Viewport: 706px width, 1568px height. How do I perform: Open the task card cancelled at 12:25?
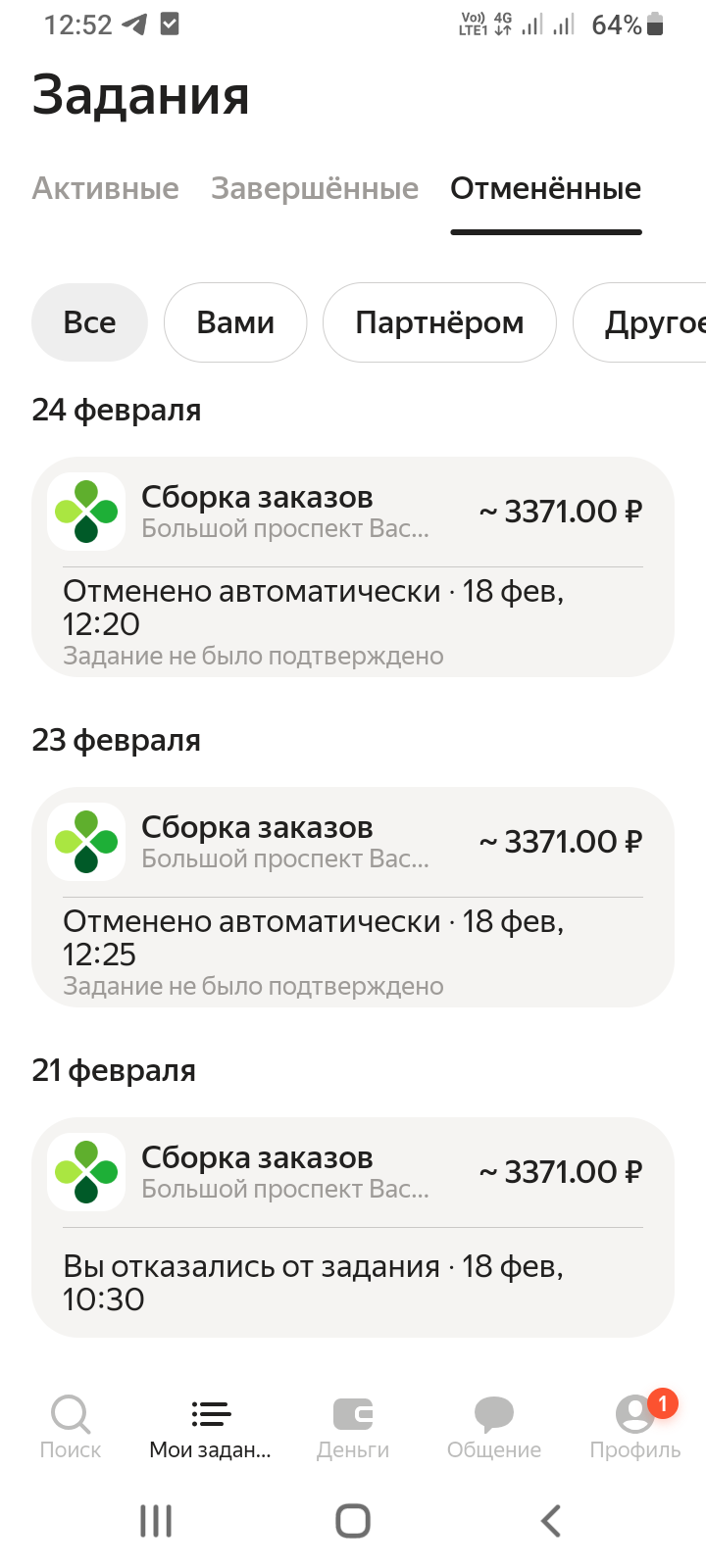tap(353, 897)
